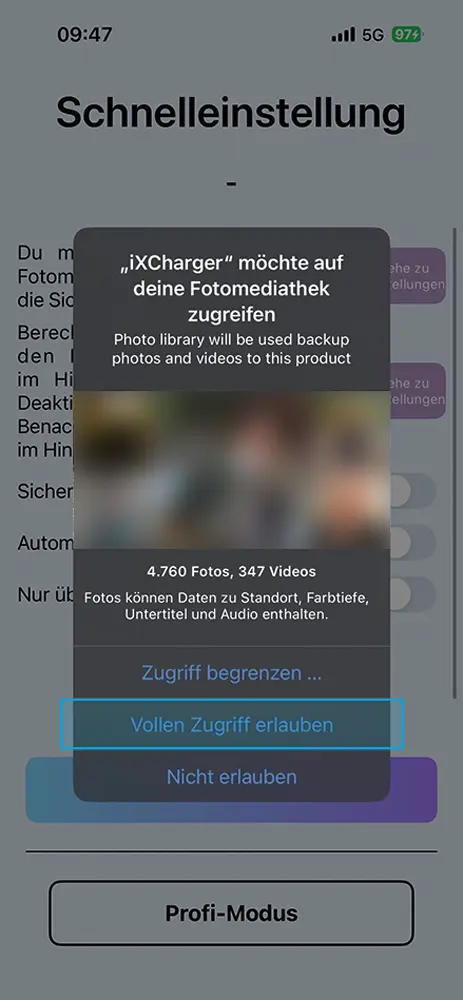Choose Zugriff begrenzen option
The image size is (463, 1000).
pos(232,673)
